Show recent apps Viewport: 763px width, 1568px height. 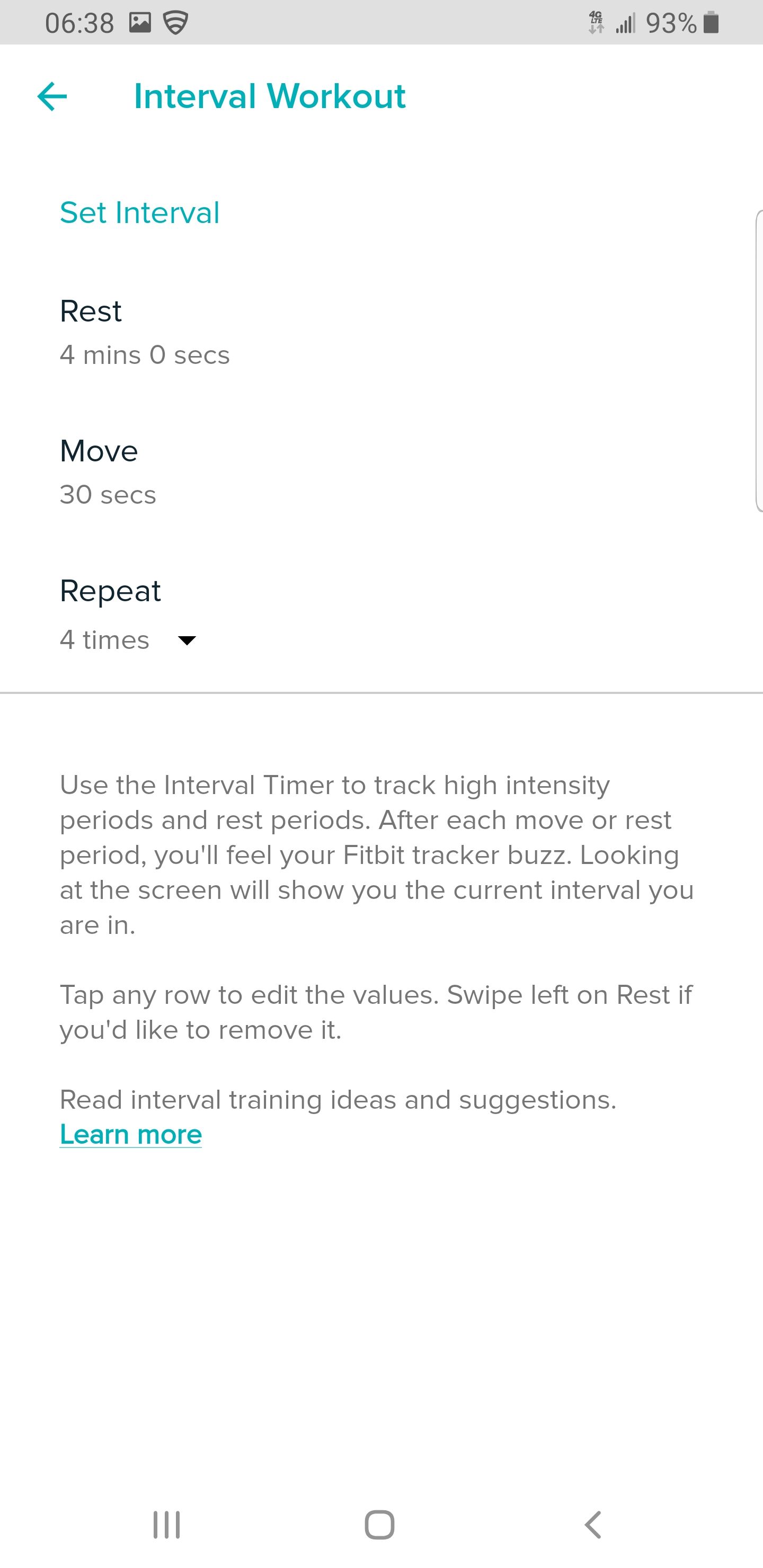click(166, 1525)
